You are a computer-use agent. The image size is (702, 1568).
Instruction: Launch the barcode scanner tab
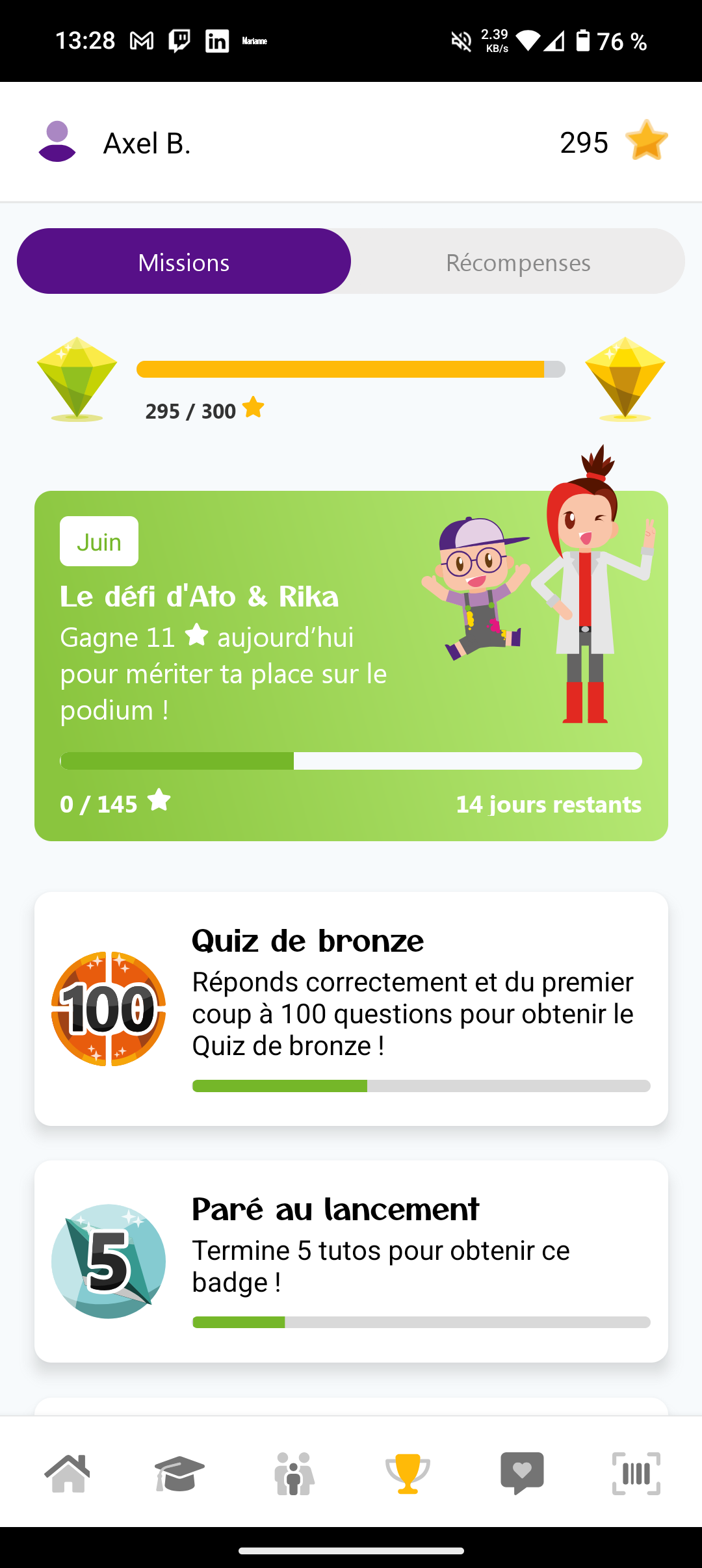click(x=636, y=1474)
